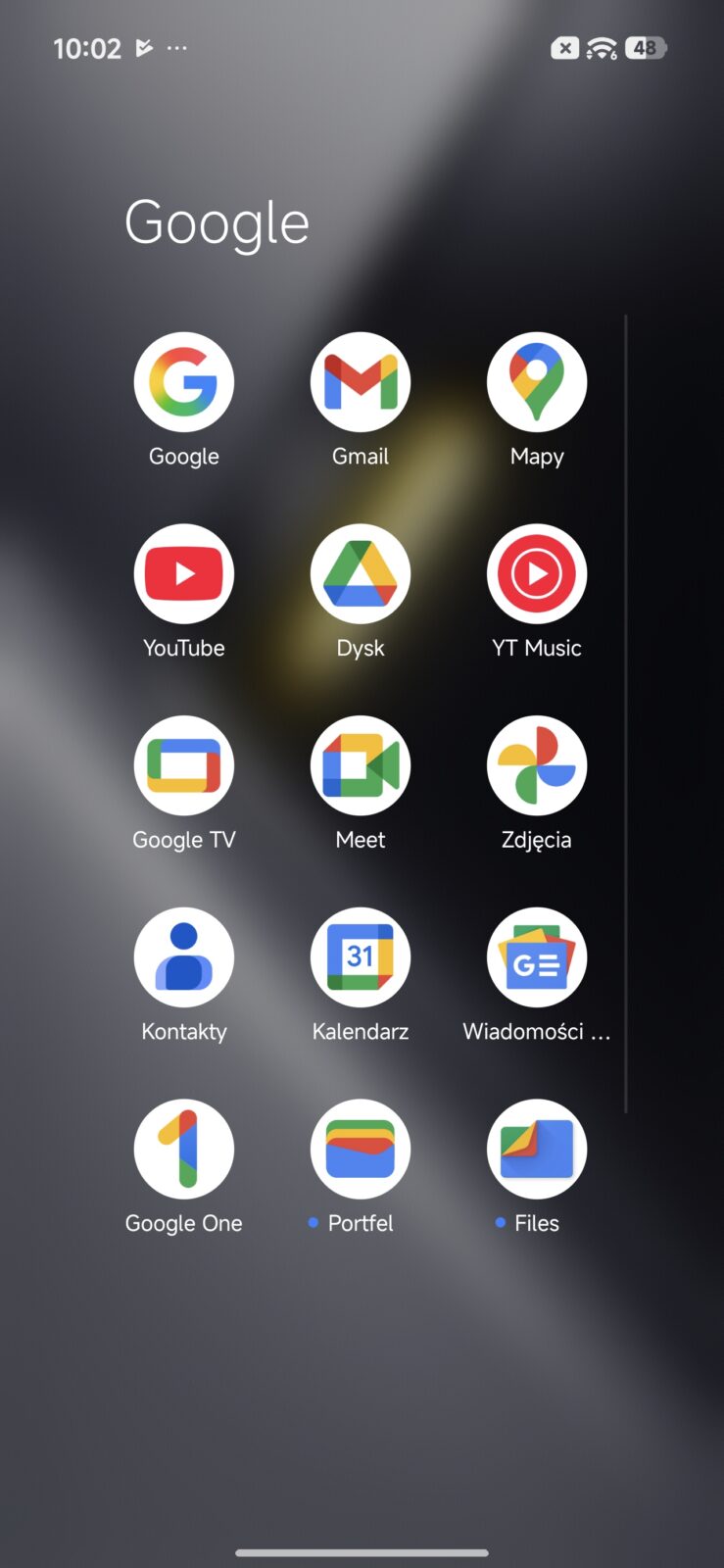Launch Kalendarz

pos(361,957)
